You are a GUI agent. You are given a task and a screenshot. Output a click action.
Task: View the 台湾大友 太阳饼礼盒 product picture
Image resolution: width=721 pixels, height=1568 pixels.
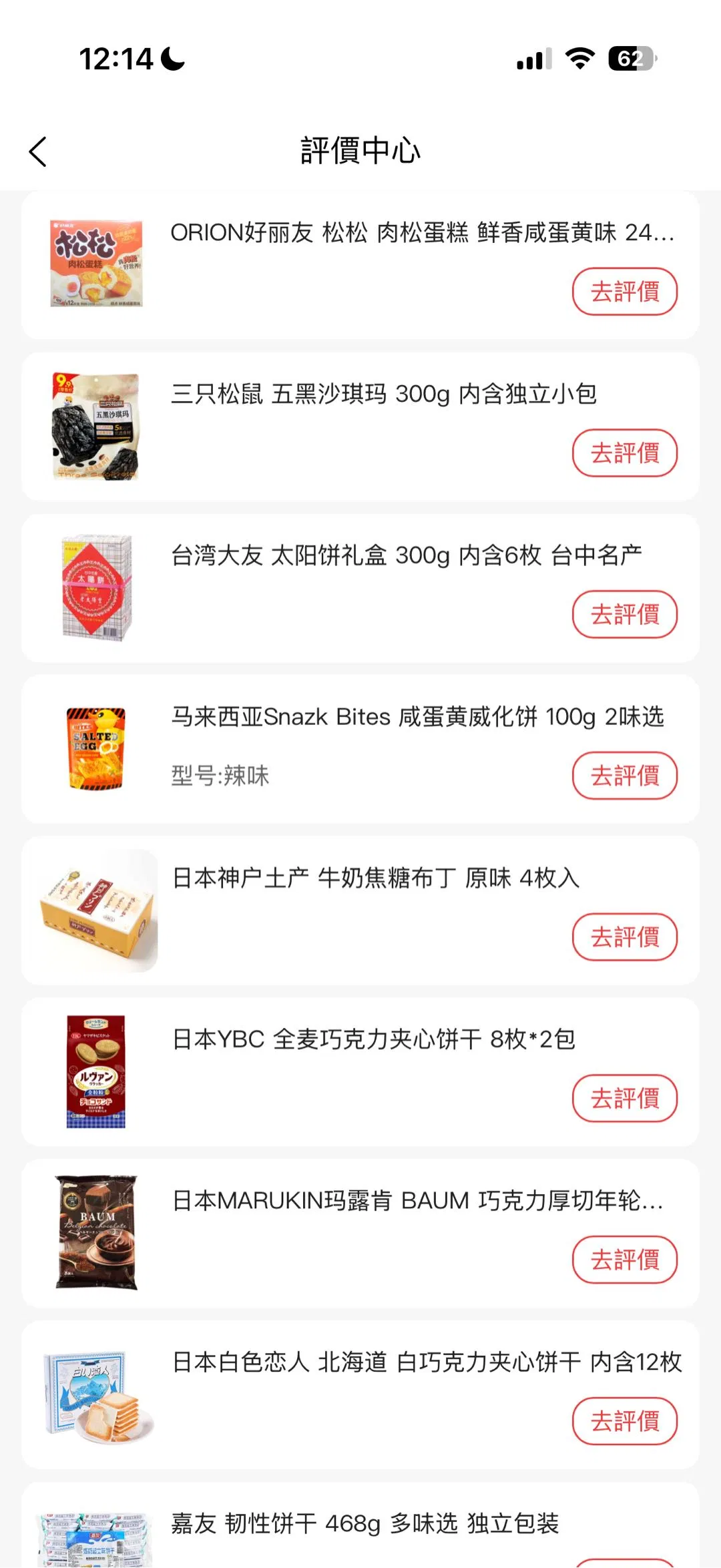[x=97, y=587]
